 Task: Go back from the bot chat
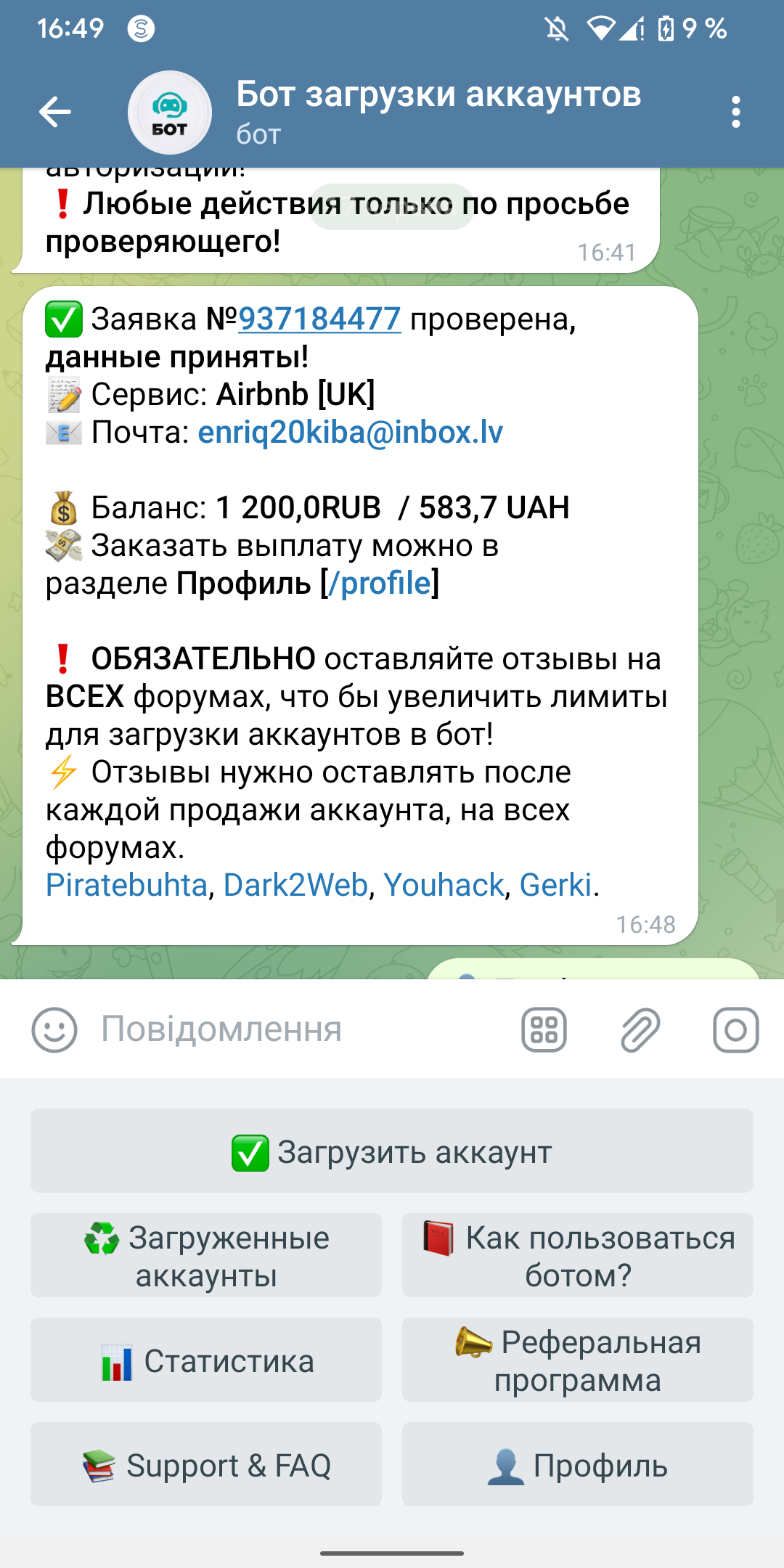point(55,112)
